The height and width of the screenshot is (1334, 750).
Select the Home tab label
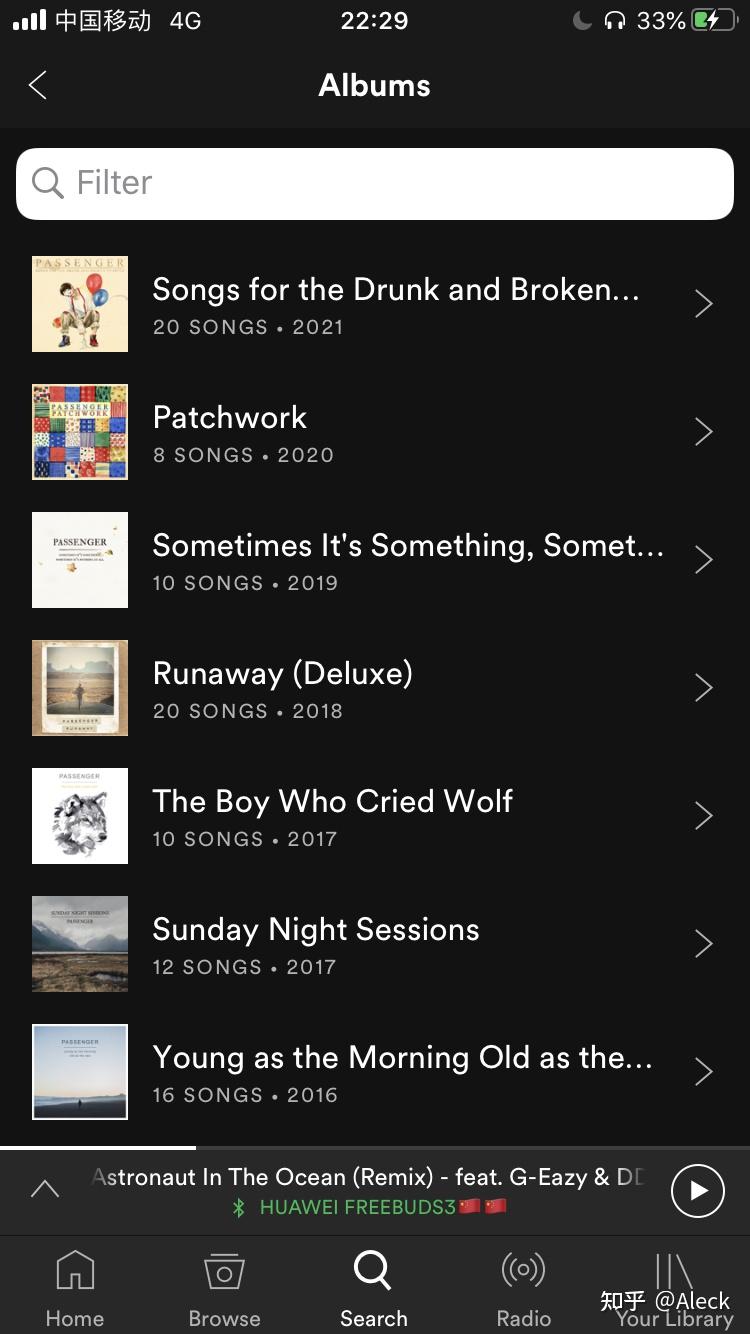[75, 1318]
